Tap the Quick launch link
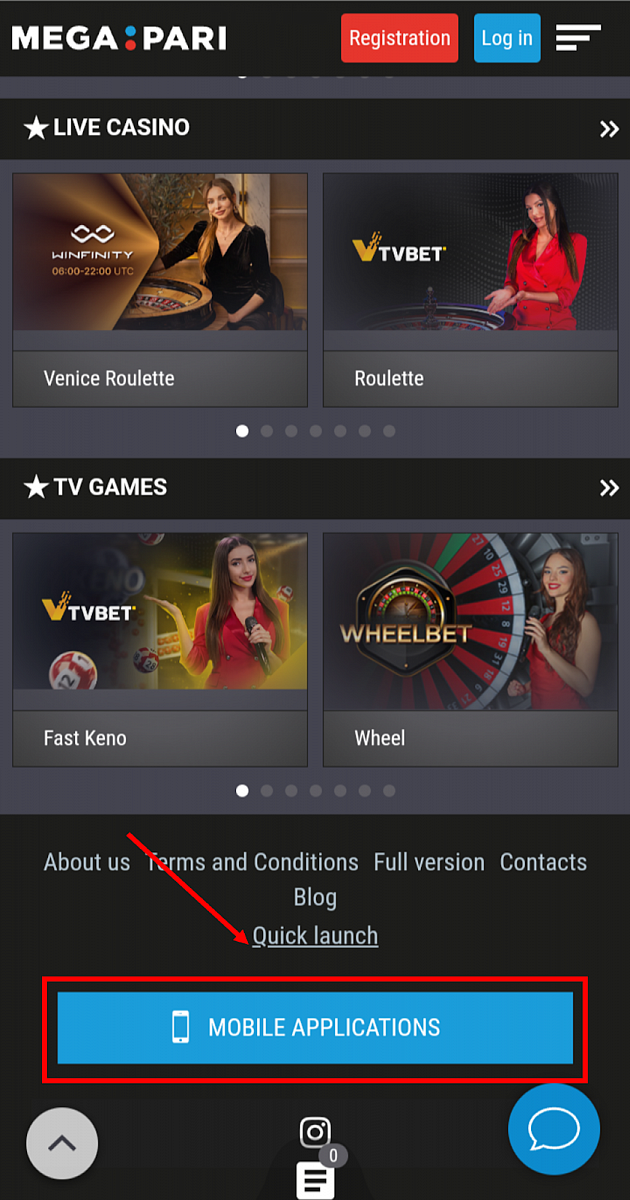The image size is (630, 1200). (x=315, y=936)
